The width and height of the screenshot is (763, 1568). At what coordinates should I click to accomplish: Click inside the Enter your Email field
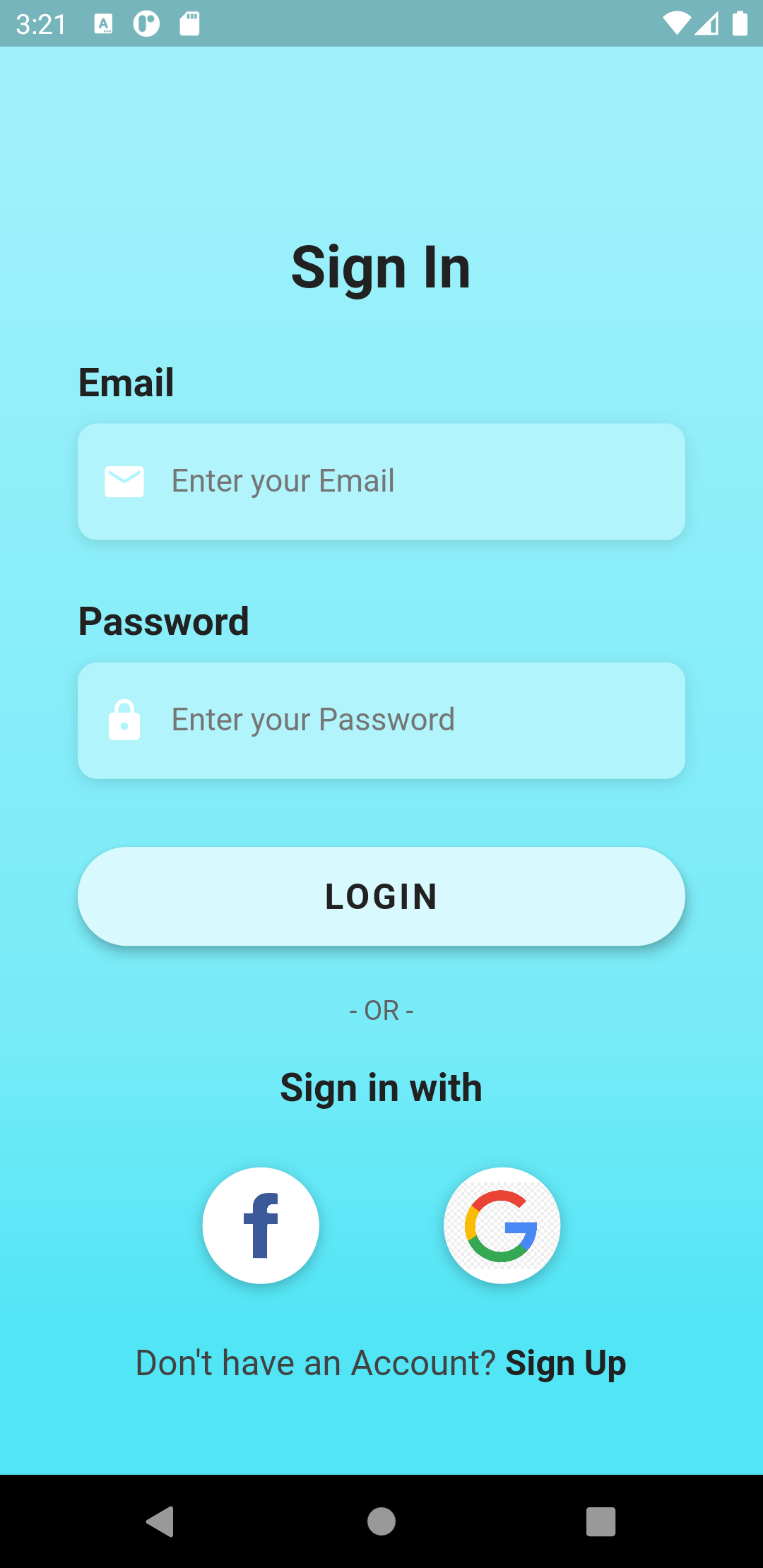[x=381, y=481]
